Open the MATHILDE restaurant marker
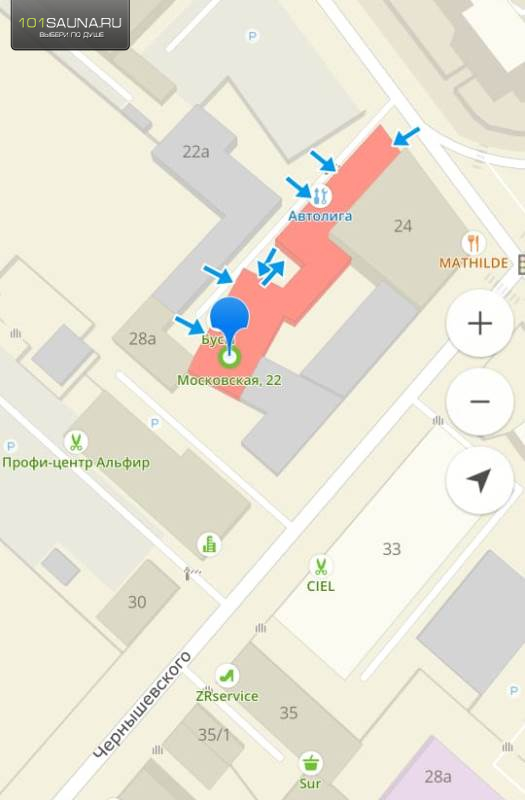This screenshot has height=800, width=525. coord(473,243)
